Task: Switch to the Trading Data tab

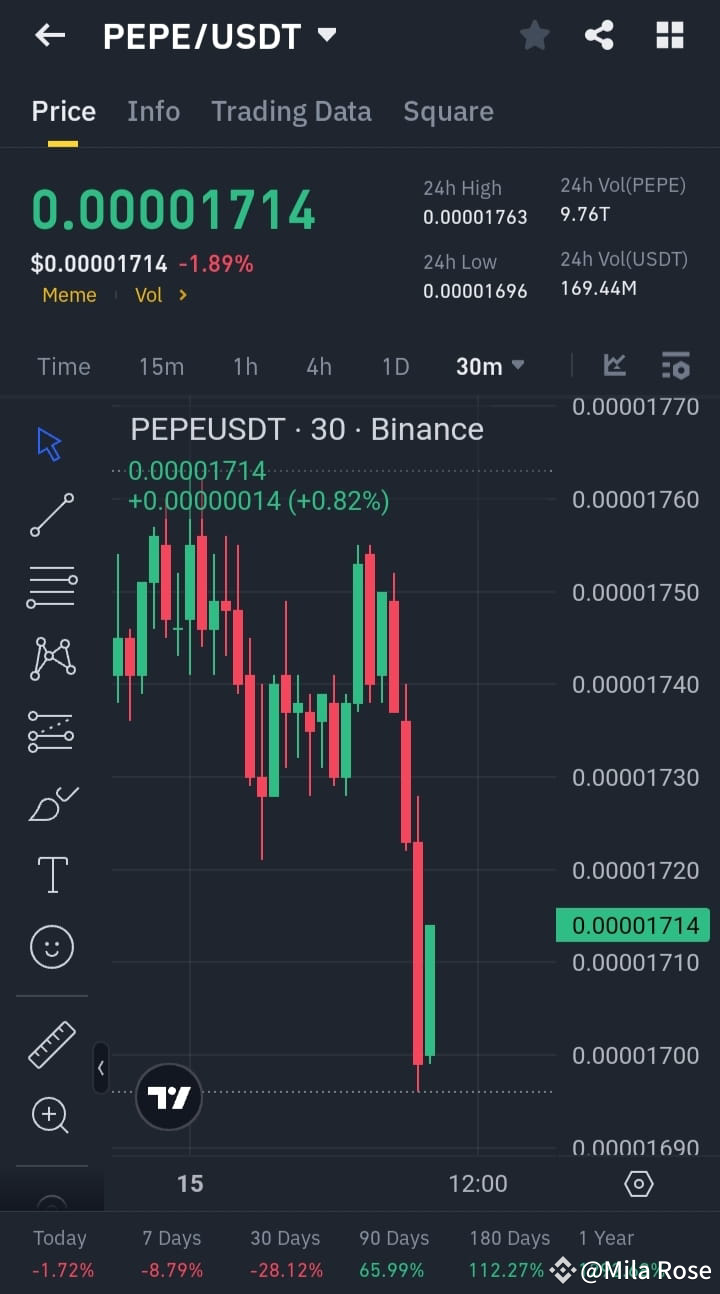Action: click(291, 111)
